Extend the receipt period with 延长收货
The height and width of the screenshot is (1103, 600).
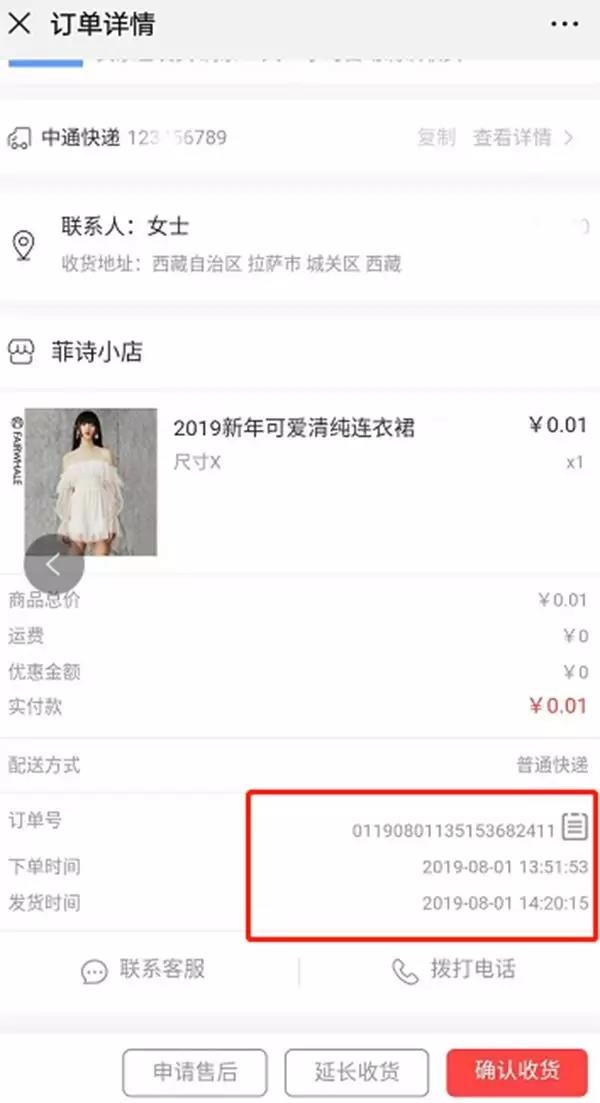(x=357, y=1073)
